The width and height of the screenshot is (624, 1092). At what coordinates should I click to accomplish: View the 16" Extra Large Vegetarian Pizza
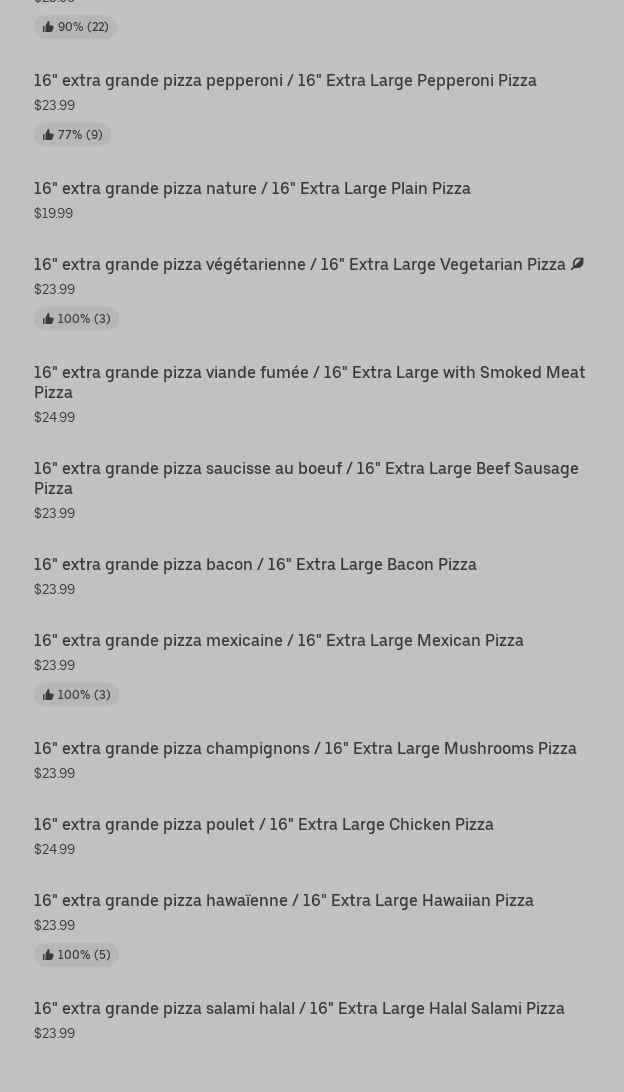click(300, 265)
